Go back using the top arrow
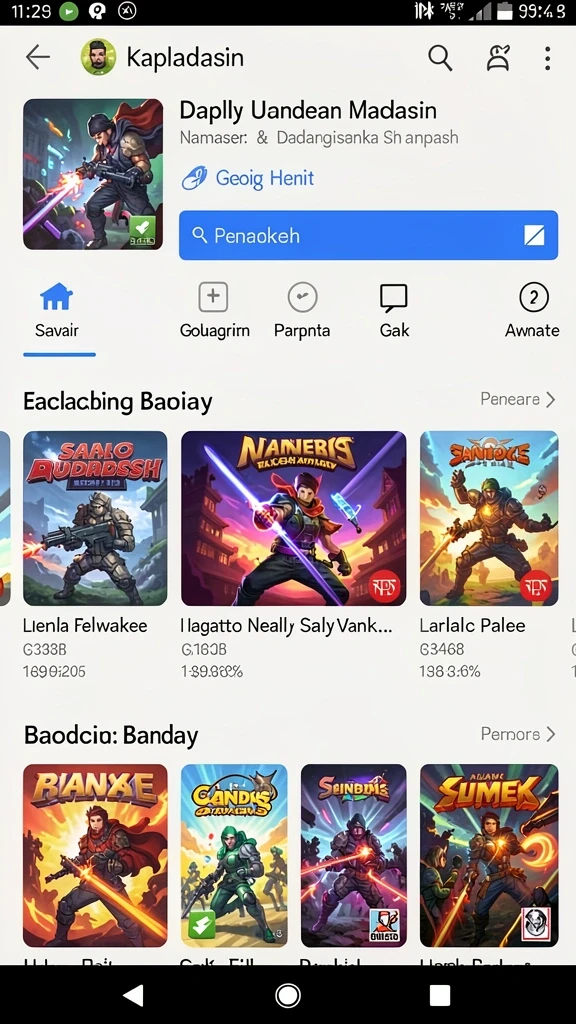 tap(38, 57)
